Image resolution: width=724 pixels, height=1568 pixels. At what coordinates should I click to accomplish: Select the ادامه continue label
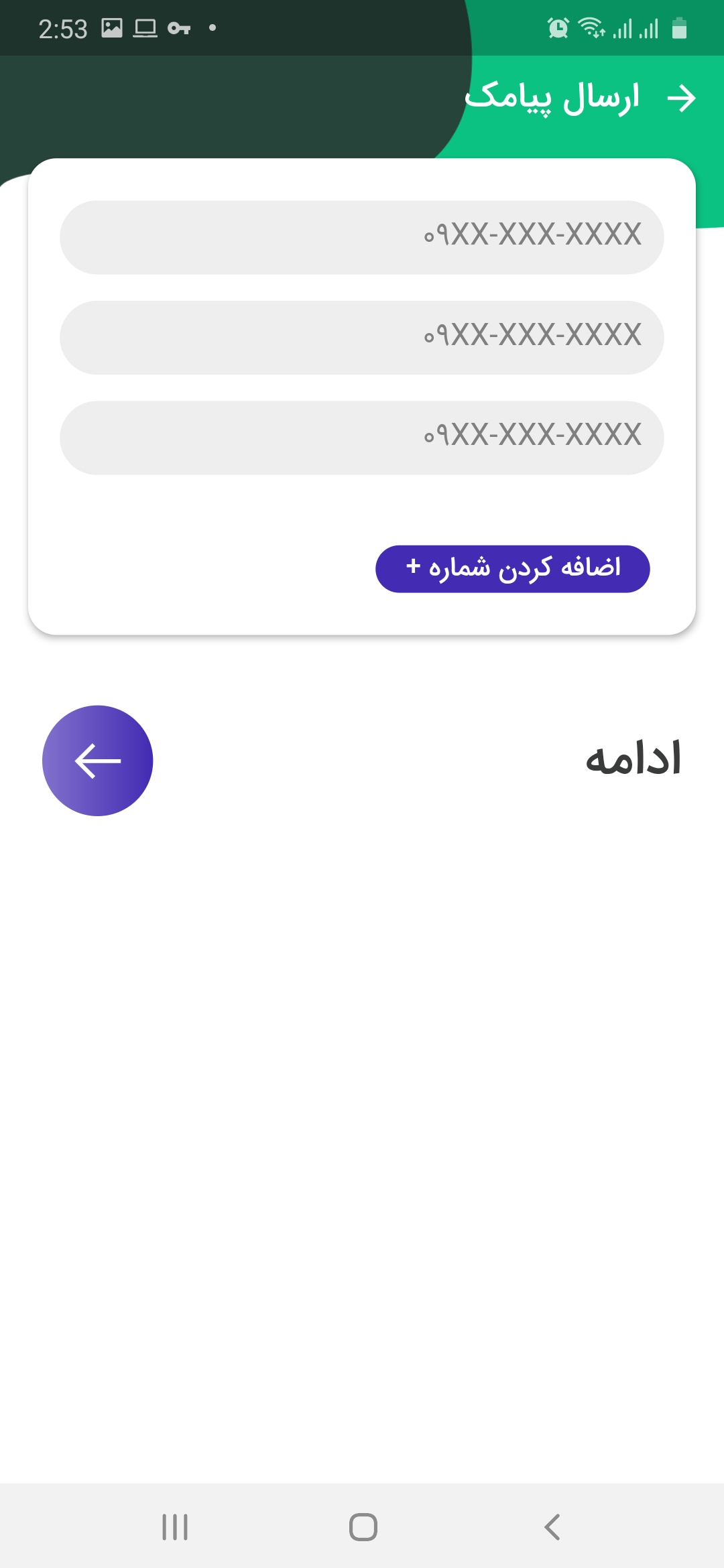click(633, 761)
